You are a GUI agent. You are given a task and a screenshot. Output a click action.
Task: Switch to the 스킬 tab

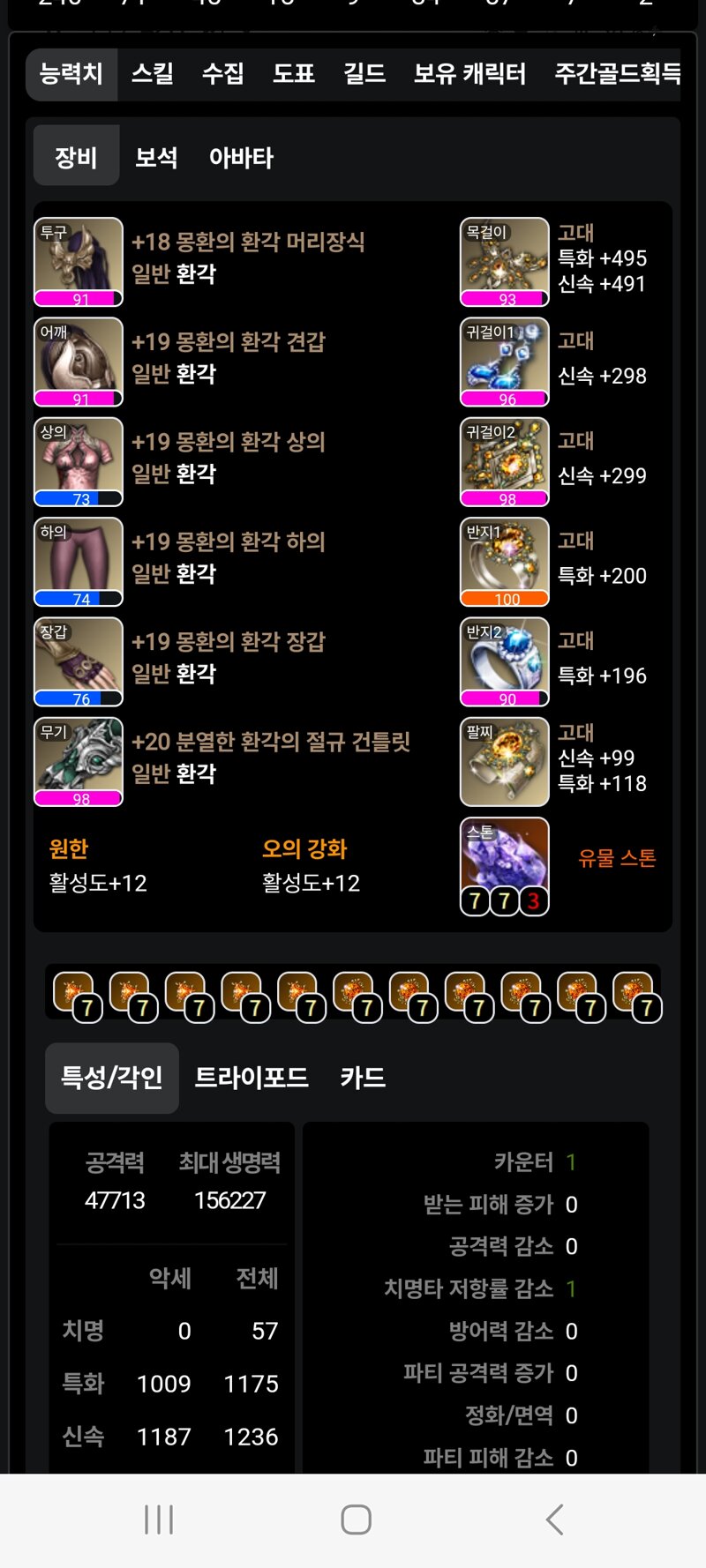coord(152,74)
